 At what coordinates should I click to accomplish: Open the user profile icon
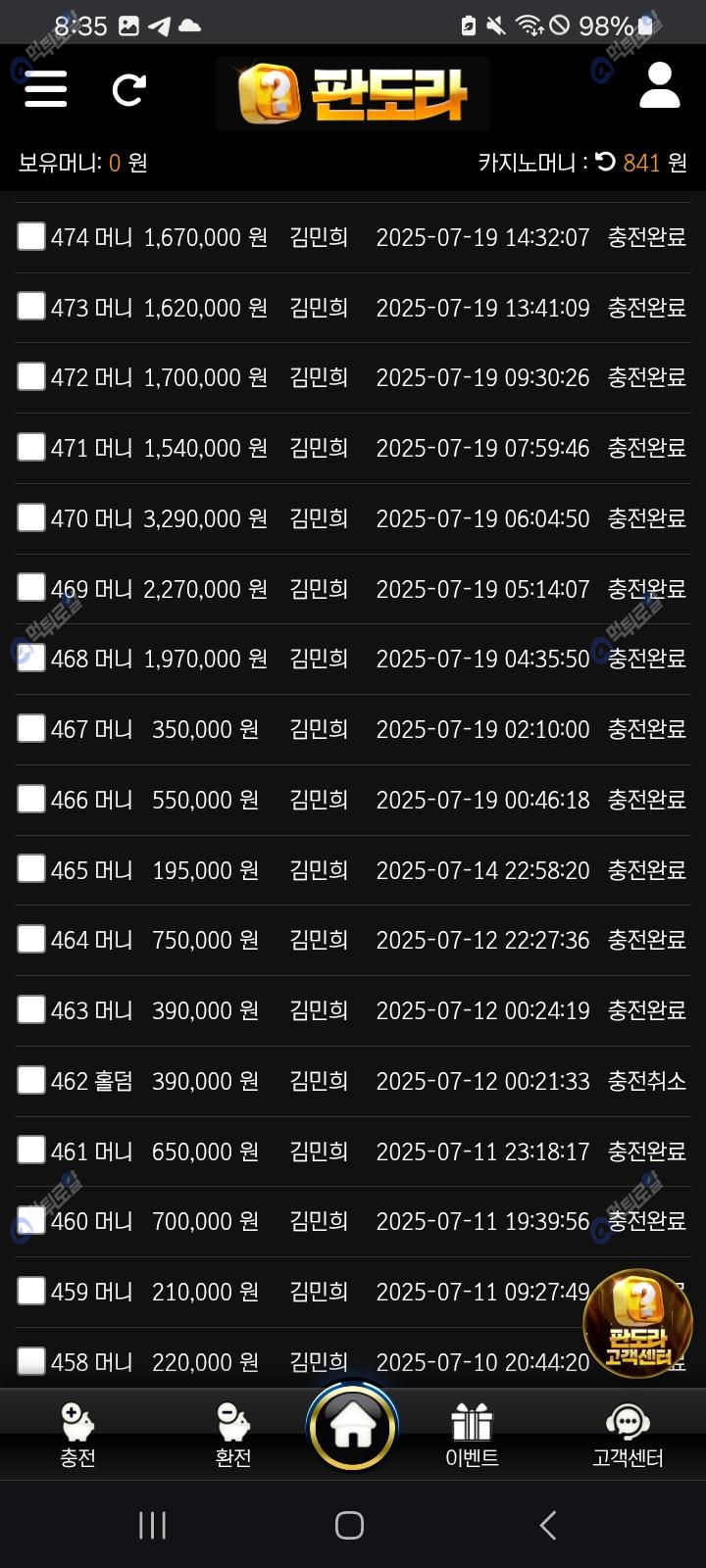(x=659, y=86)
